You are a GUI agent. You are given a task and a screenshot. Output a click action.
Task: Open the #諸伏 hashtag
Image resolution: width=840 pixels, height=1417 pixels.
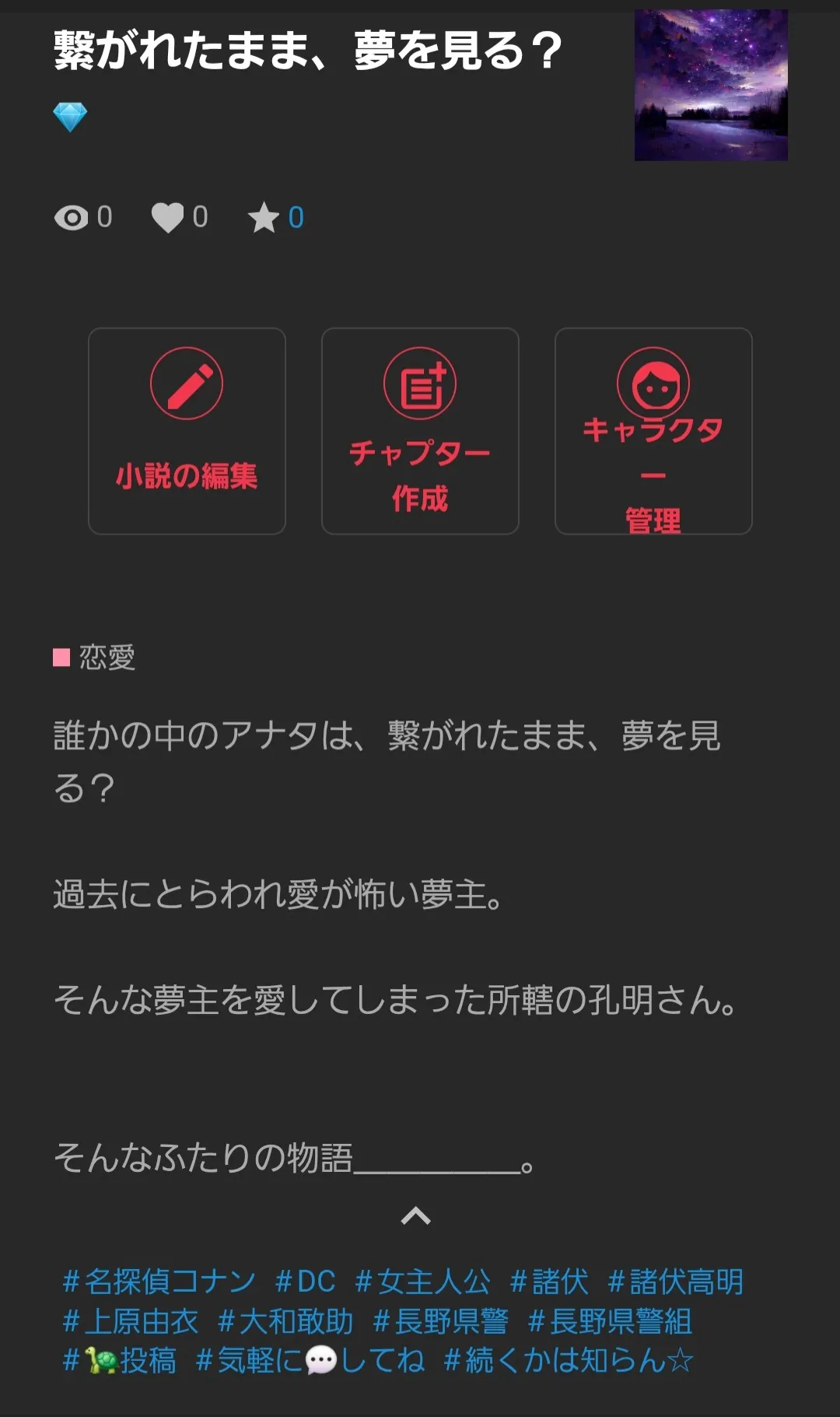[549, 1282]
